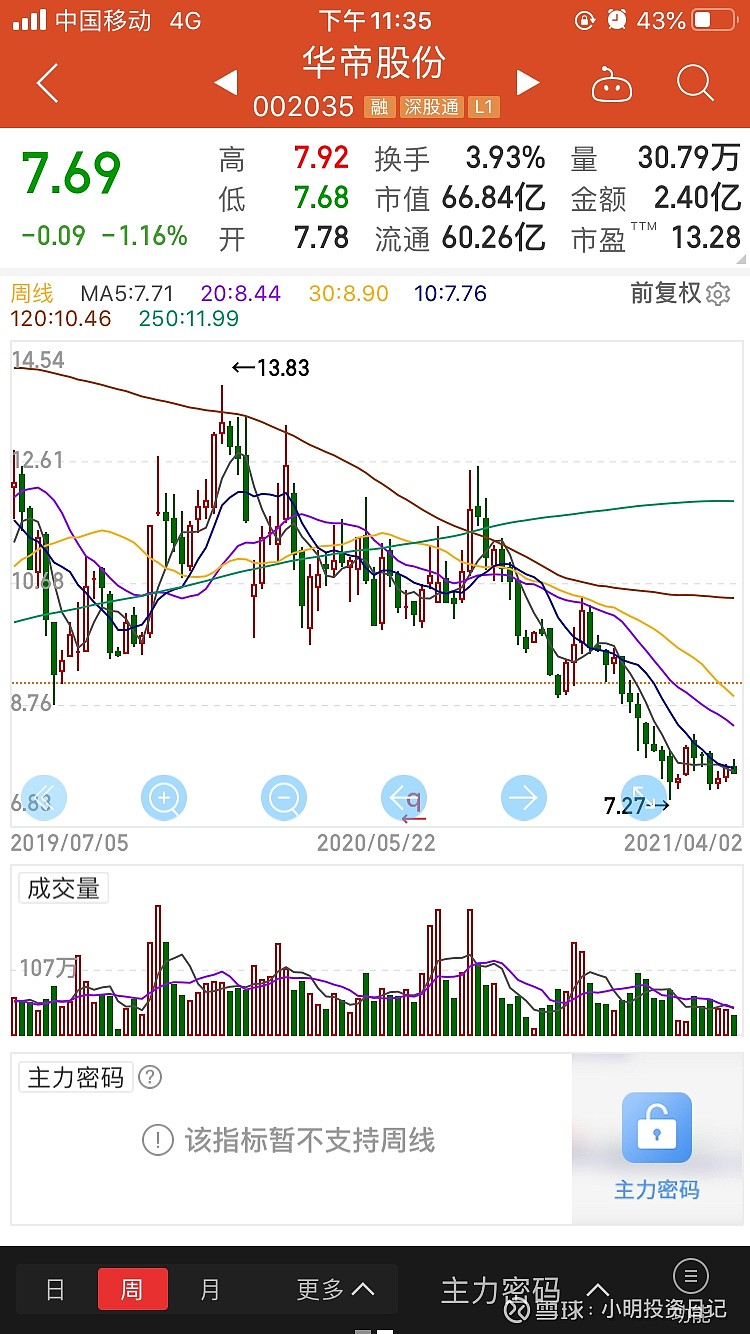Show help for 主力密码 indicator
This screenshot has width=750, height=1334.
150,1077
